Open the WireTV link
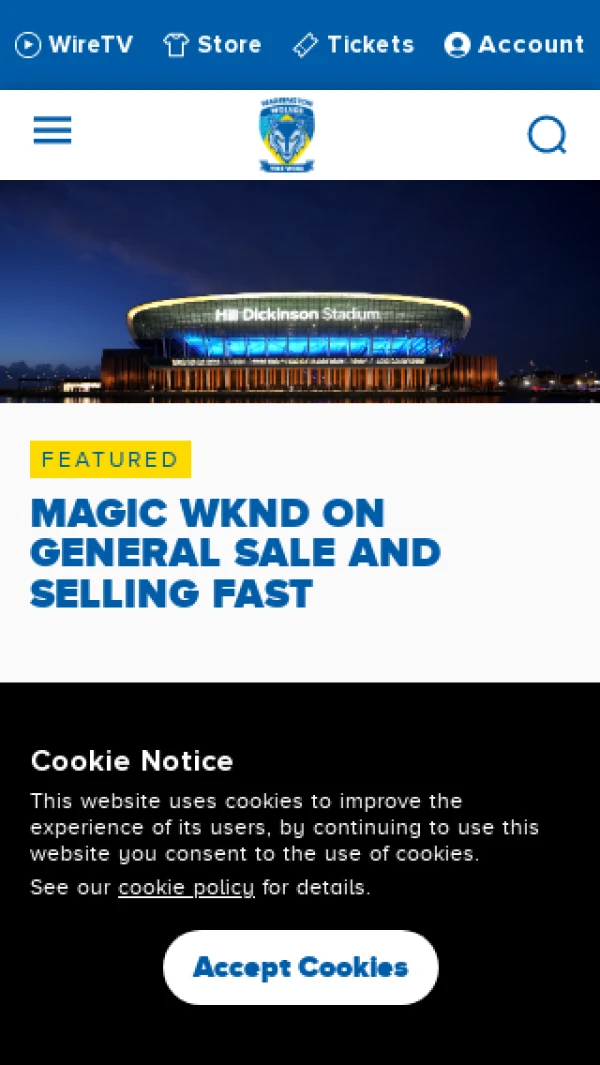Viewport: 600px width, 1065px height. pyautogui.click(x=74, y=45)
